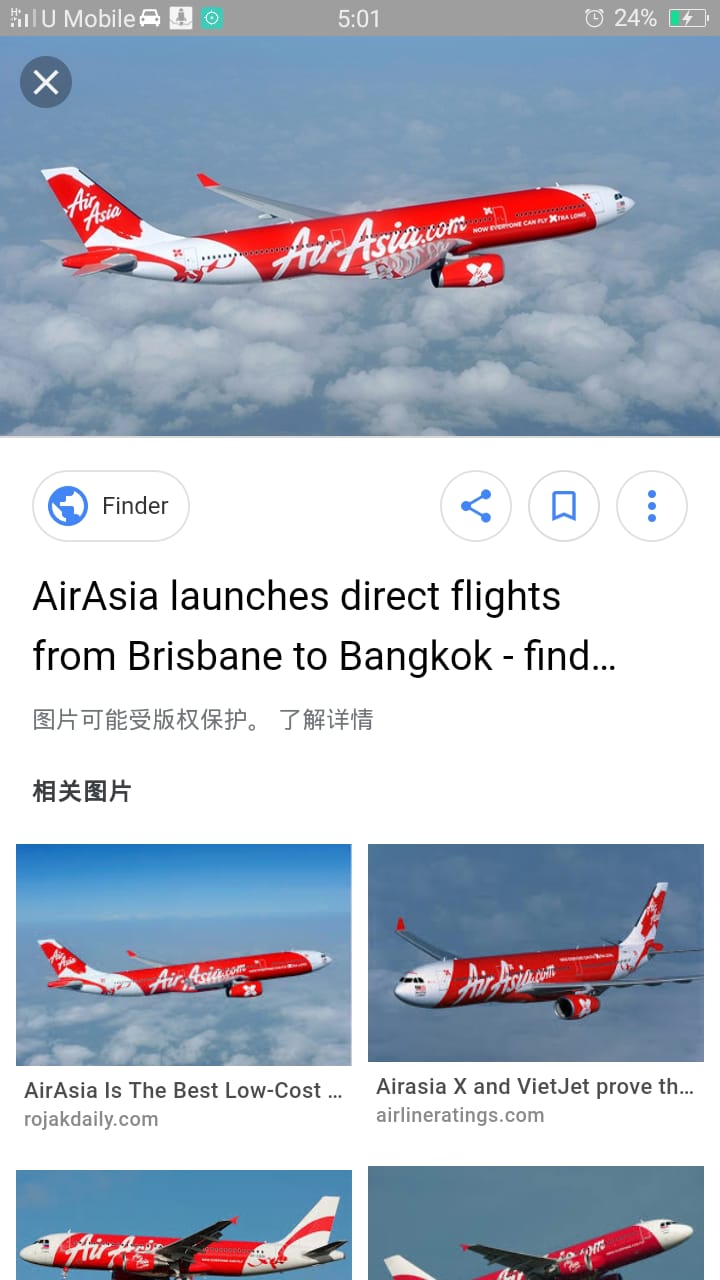Share this AirAsia image
Viewport: 720px width, 1280px height.
(x=476, y=506)
